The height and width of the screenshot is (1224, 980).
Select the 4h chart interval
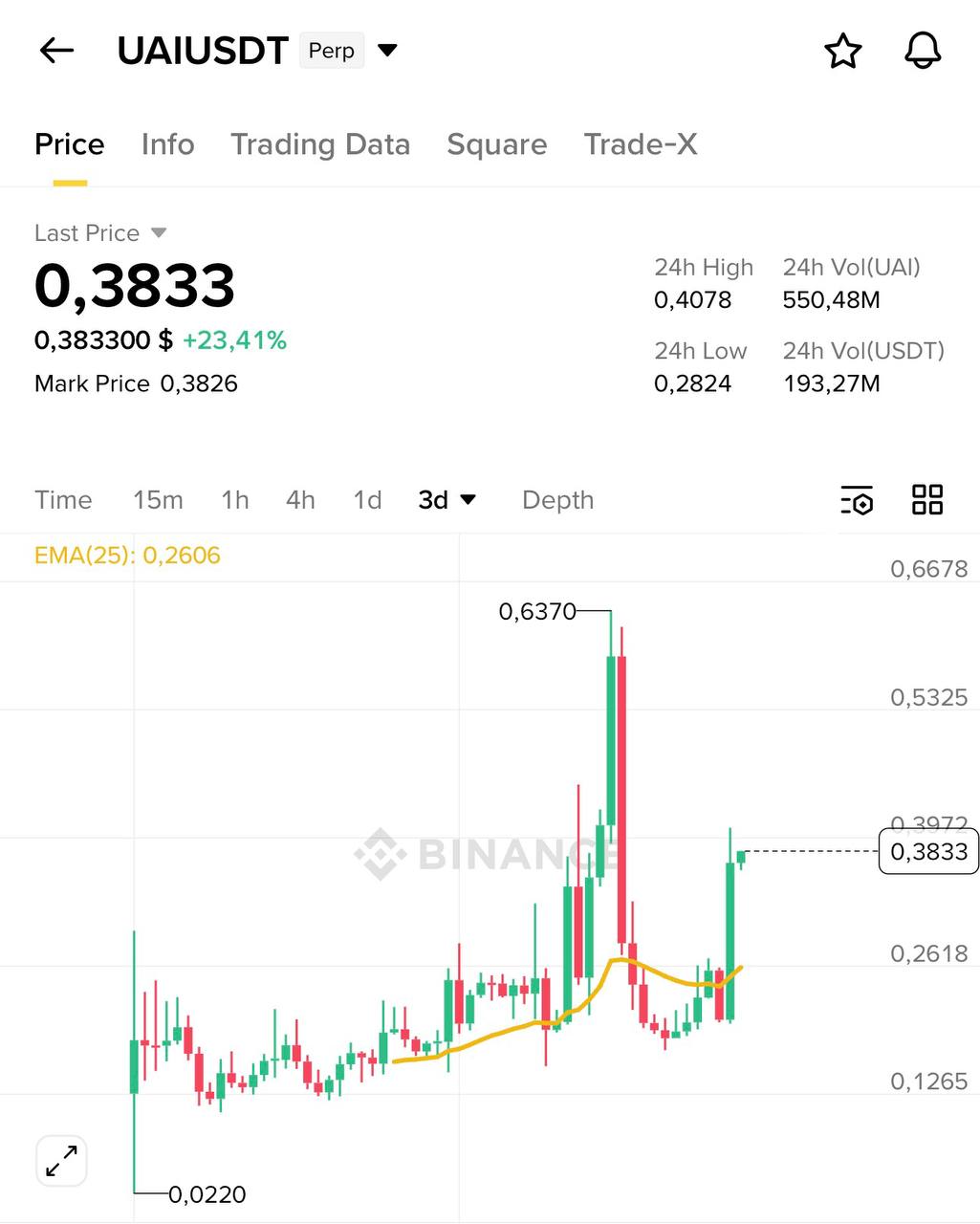[x=300, y=500]
